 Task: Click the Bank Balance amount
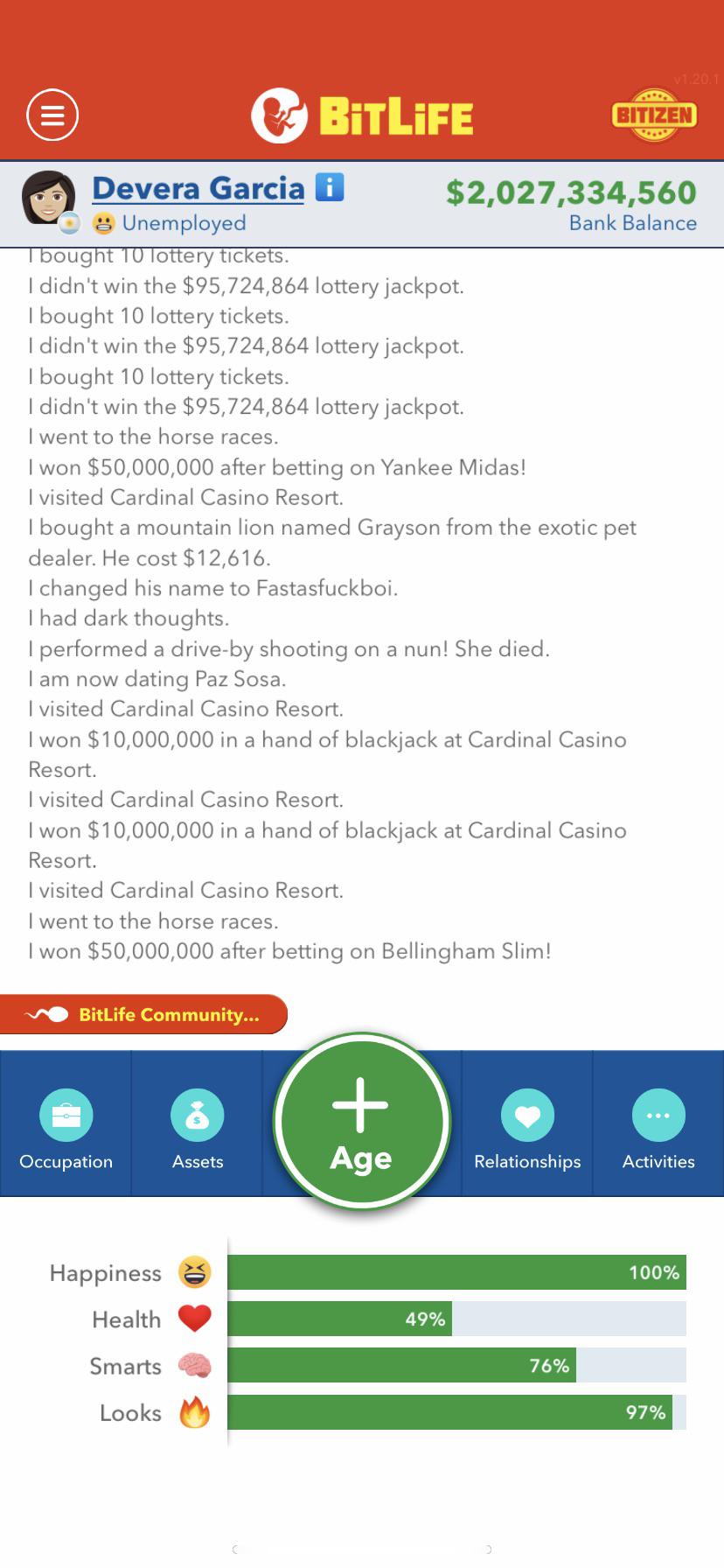(x=569, y=192)
